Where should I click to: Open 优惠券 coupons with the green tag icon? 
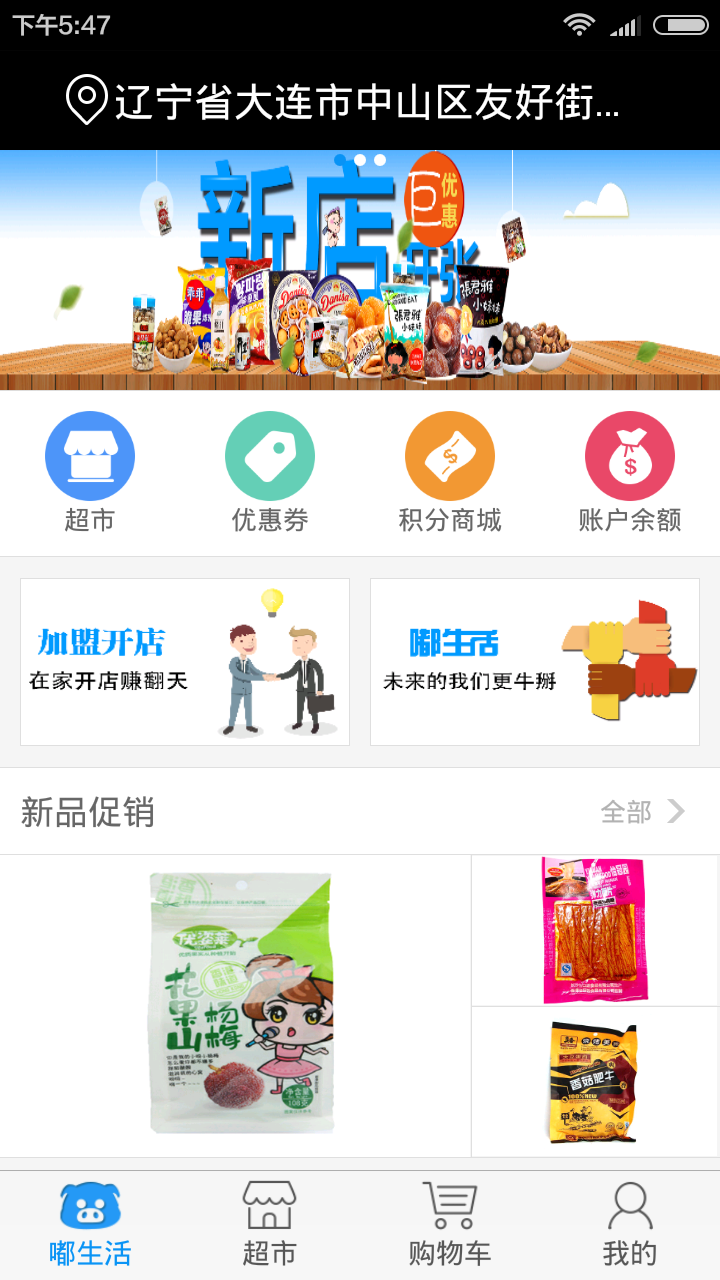(270, 455)
